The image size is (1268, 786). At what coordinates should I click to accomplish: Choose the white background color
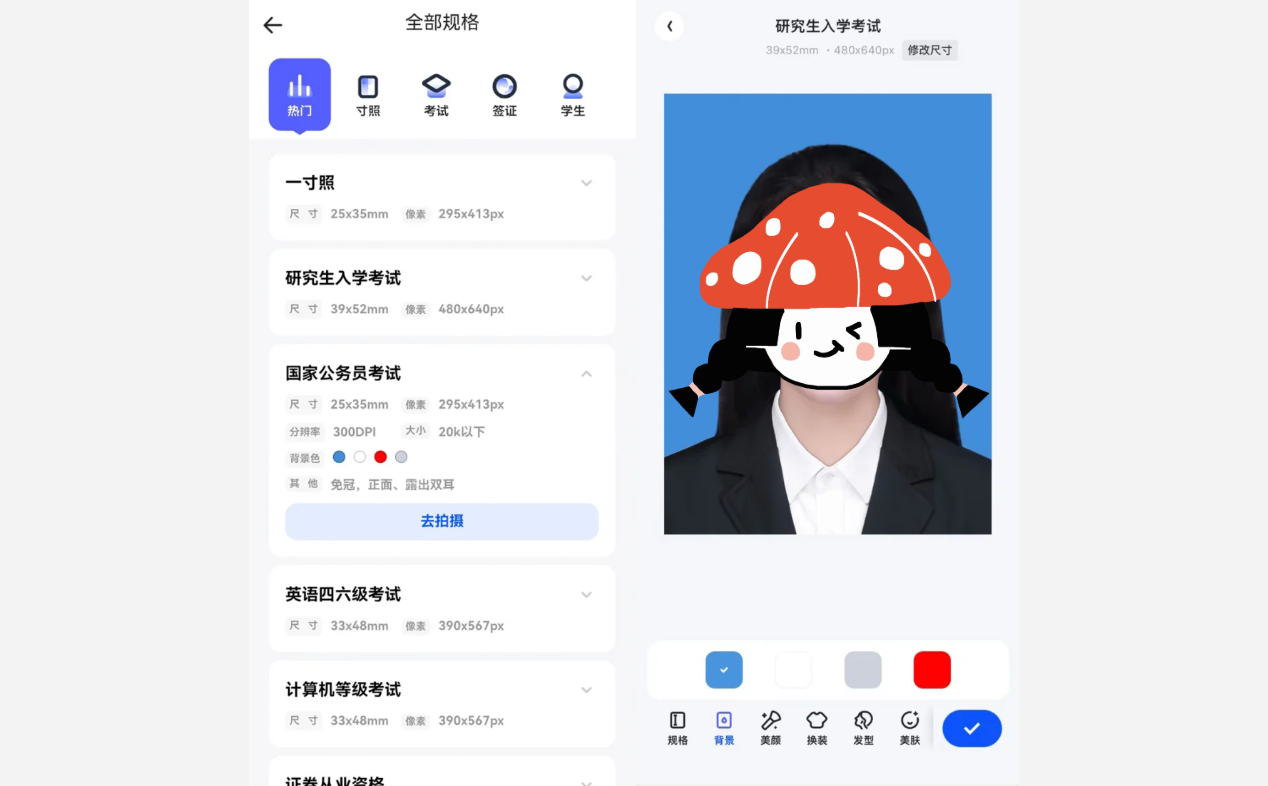793,670
